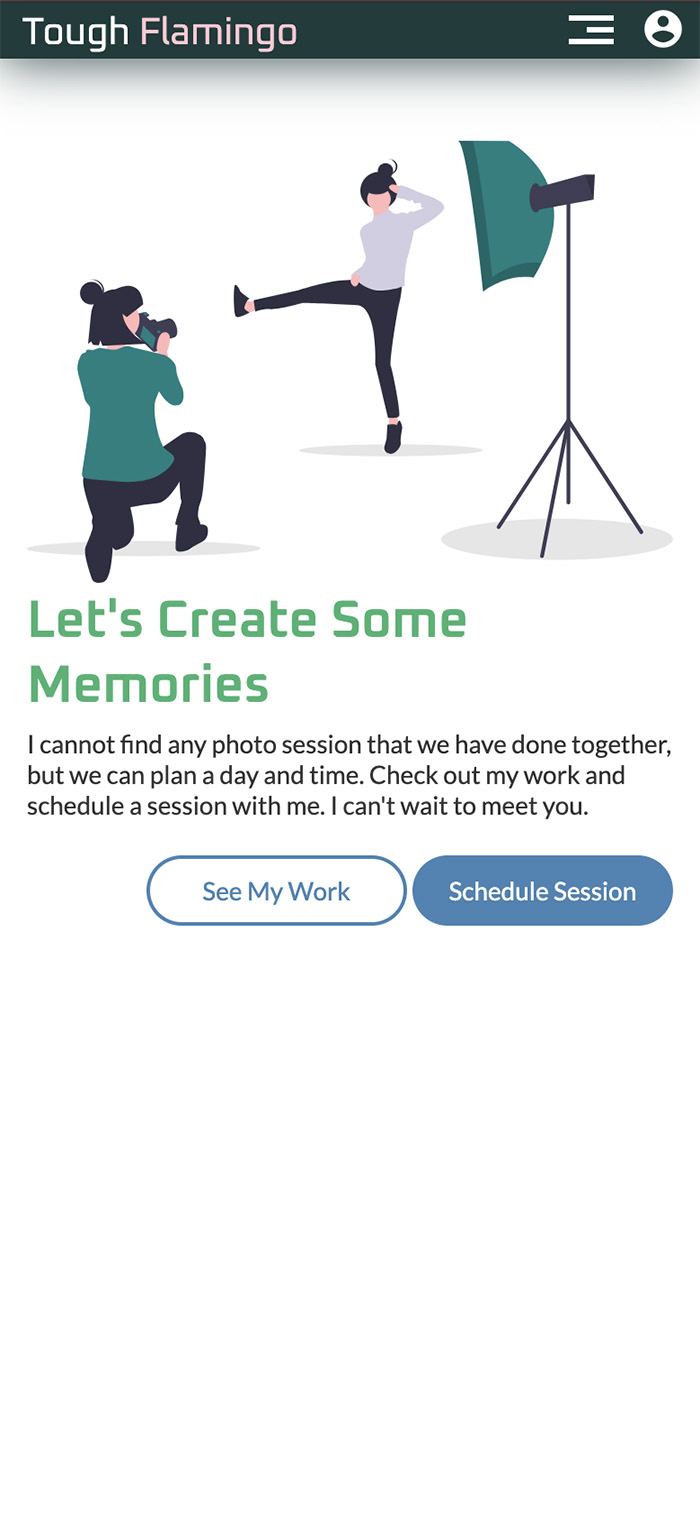Go to Tough Flamingo home title
The height and width of the screenshot is (1523, 700).
point(160,32)
